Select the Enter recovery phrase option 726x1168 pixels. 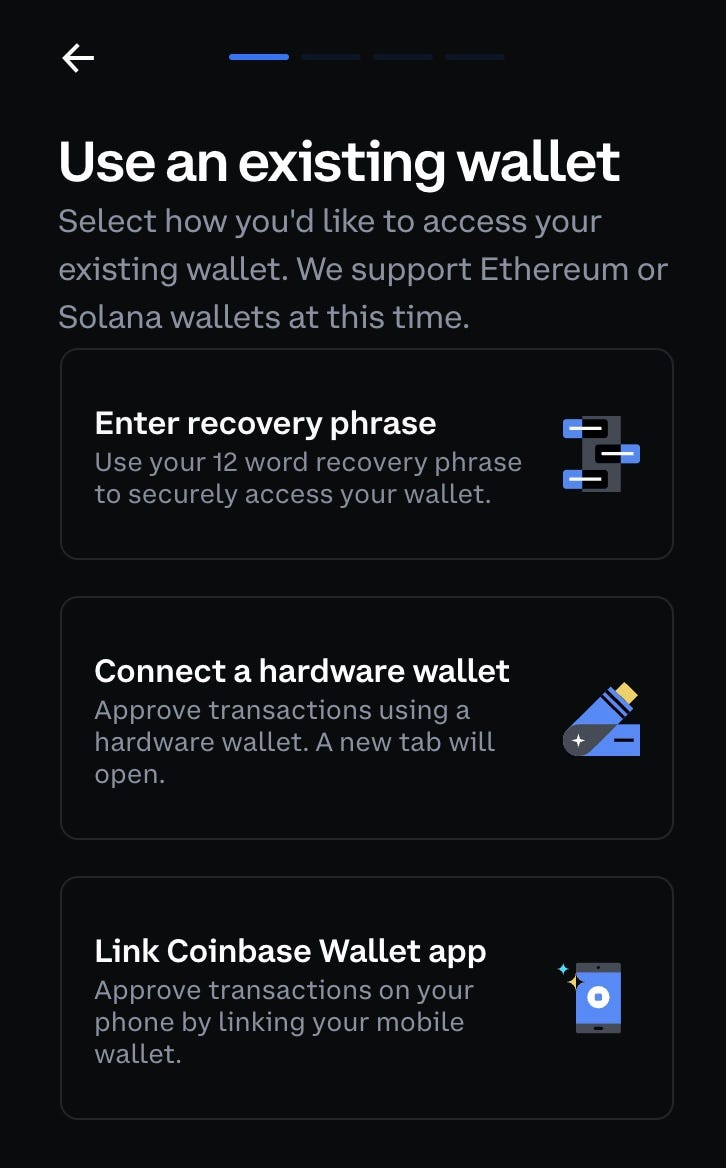coord(367,454)
